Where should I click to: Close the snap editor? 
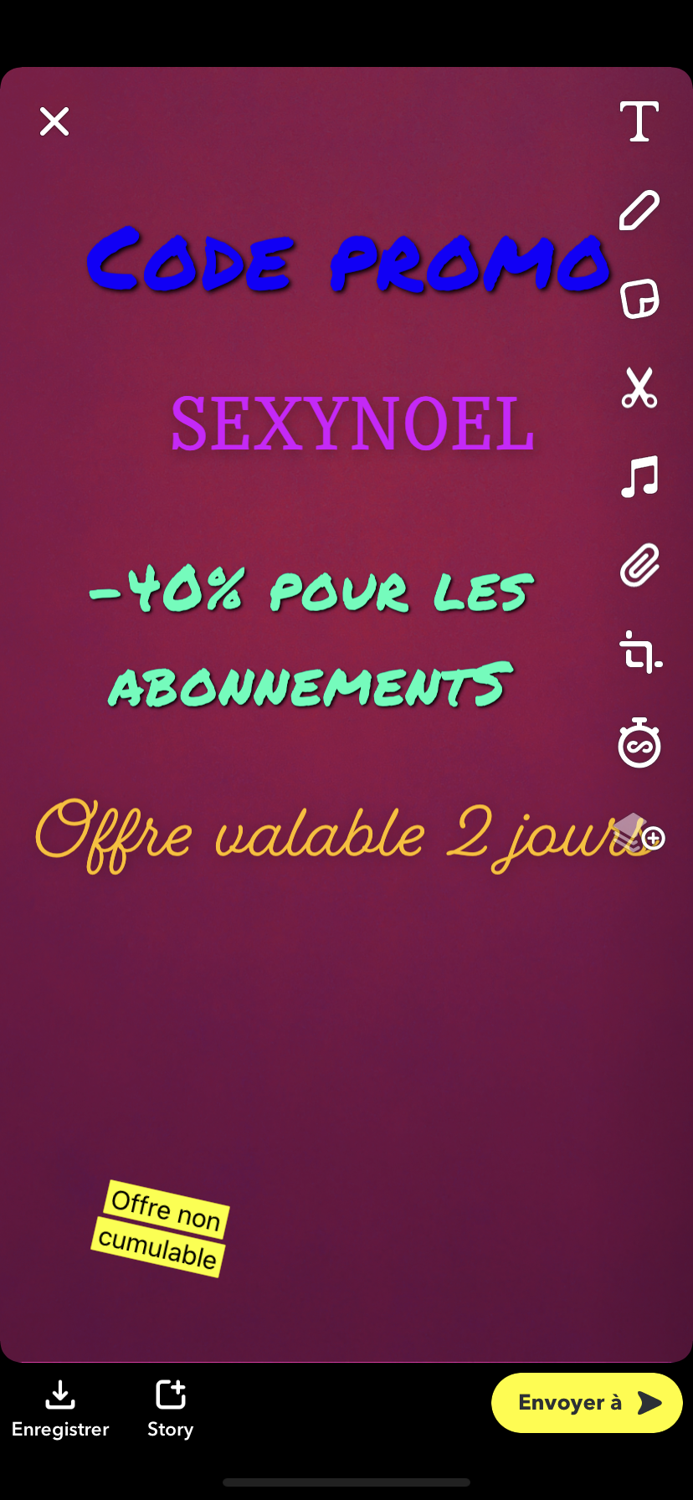[x=54, y=122]
